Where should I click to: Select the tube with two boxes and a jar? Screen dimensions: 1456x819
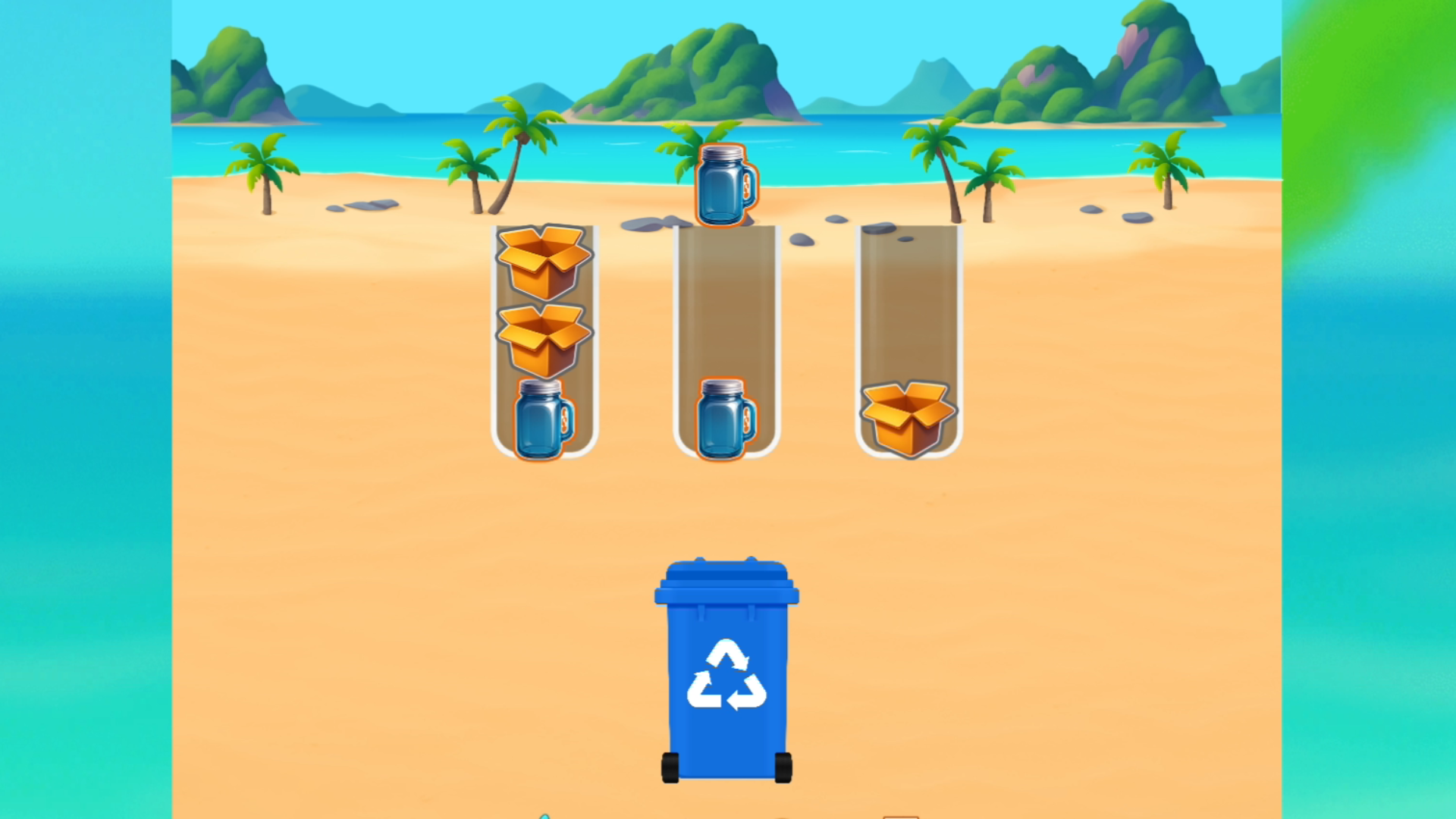pyautogui.click(x=544, y=341)
